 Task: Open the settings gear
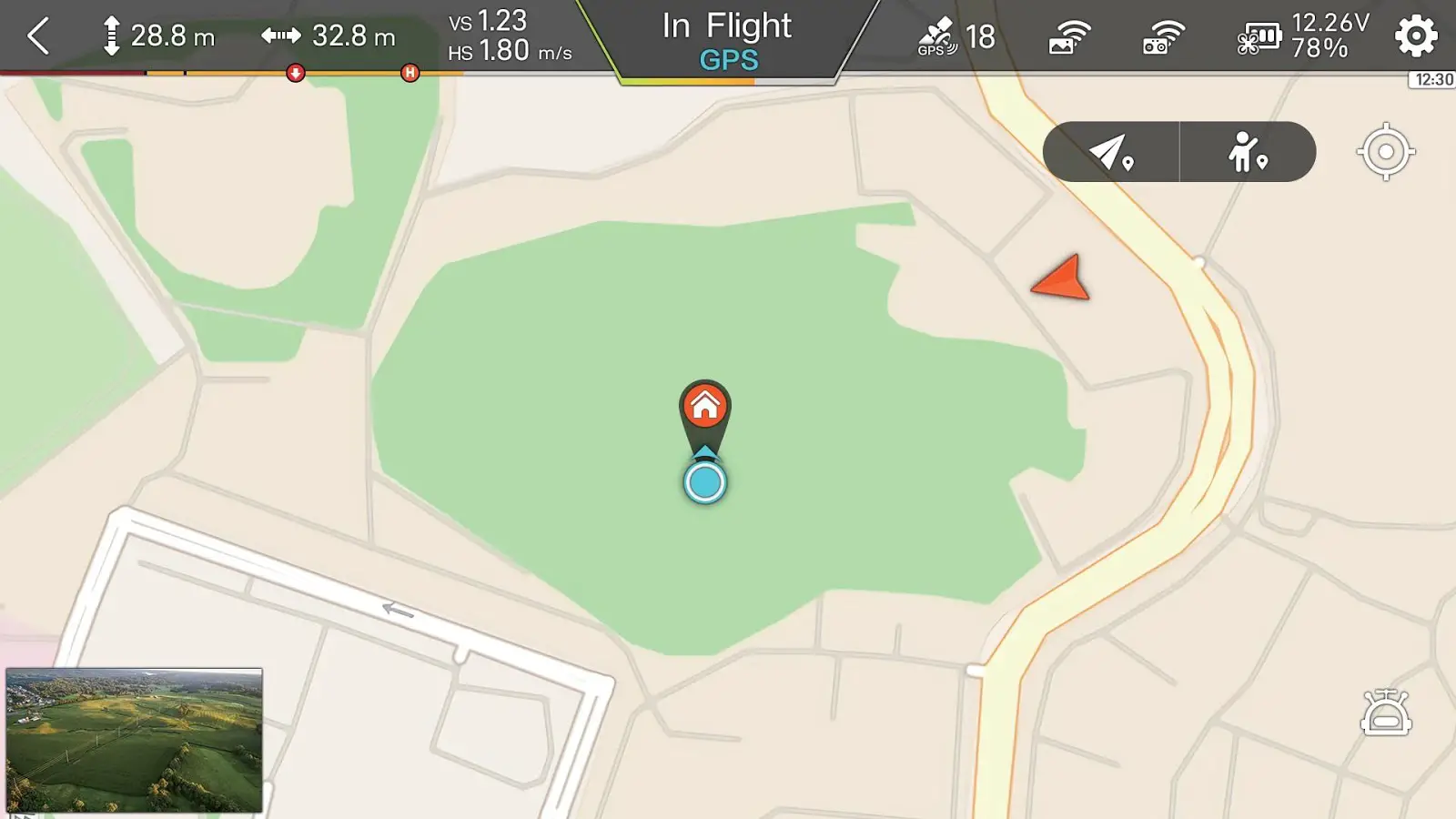pyautogui.click(x=1416, y=36)
